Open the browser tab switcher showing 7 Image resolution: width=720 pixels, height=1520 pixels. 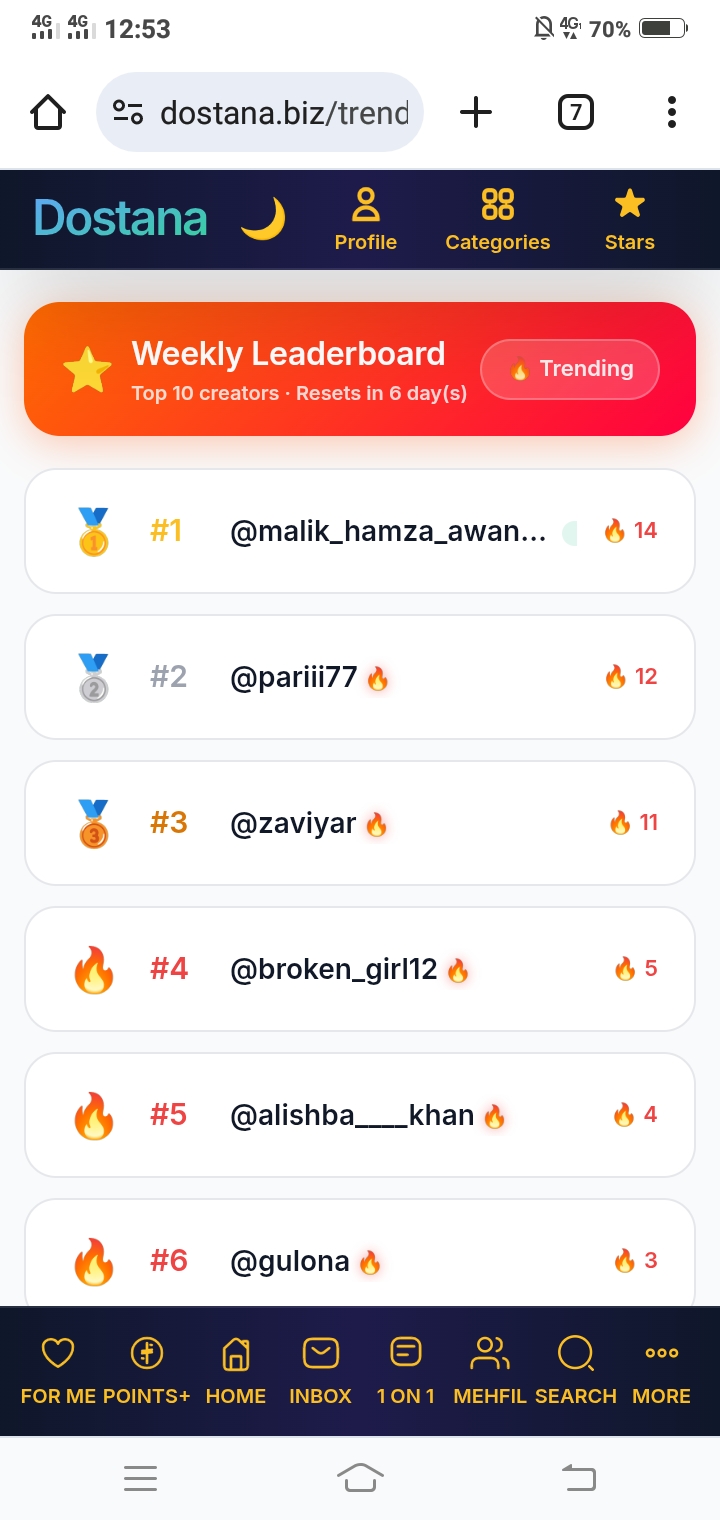point(575,112)
